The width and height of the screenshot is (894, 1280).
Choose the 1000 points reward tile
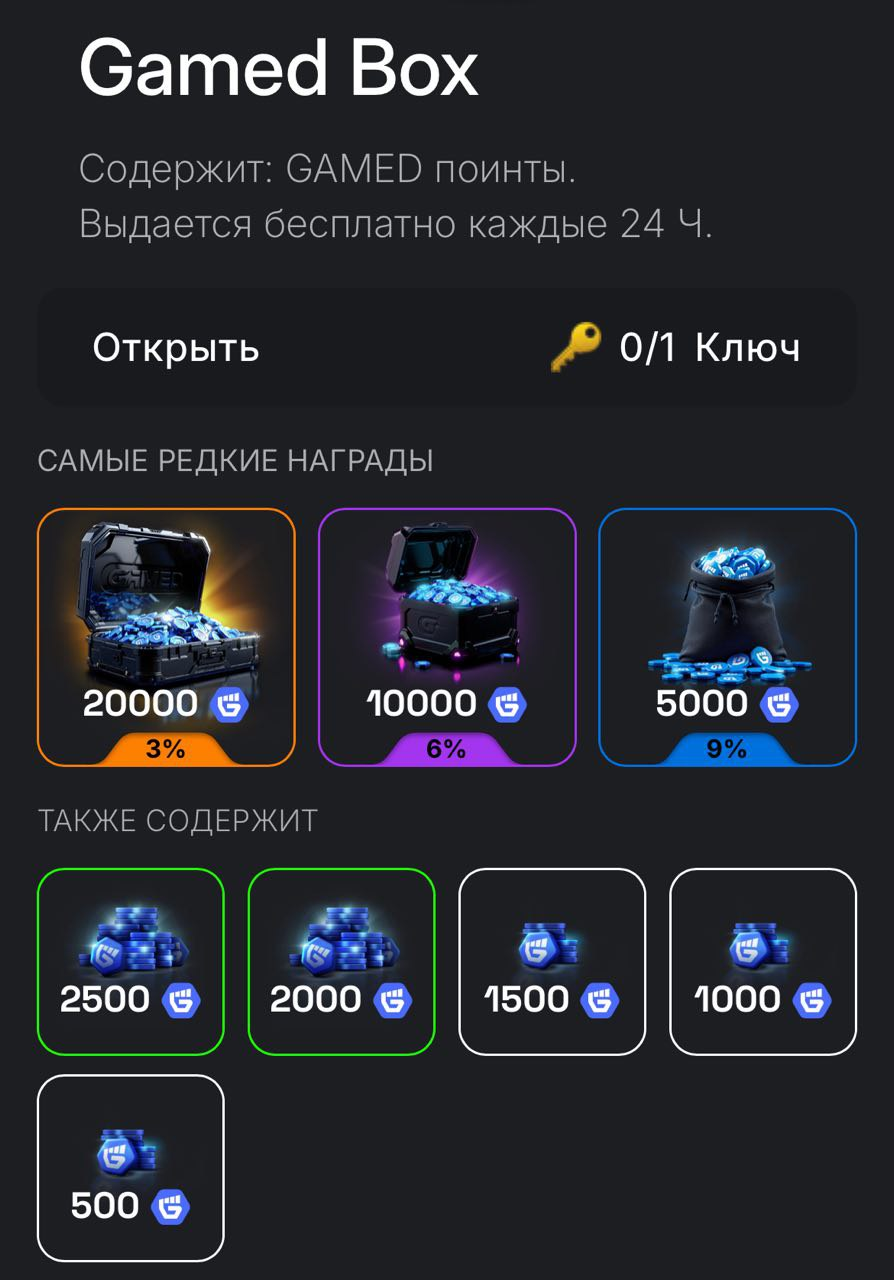pos(763,961)
